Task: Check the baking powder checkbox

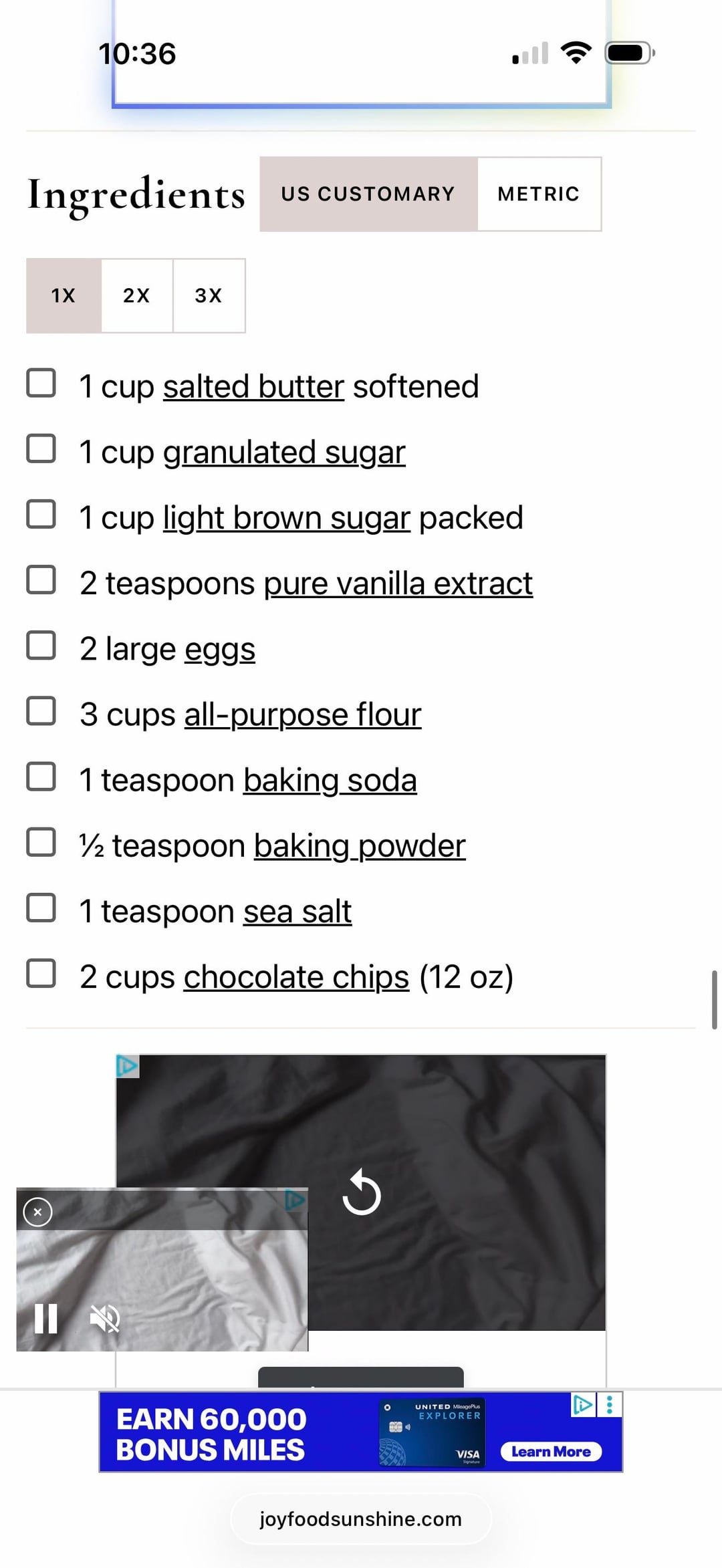Action: point(41,843)
